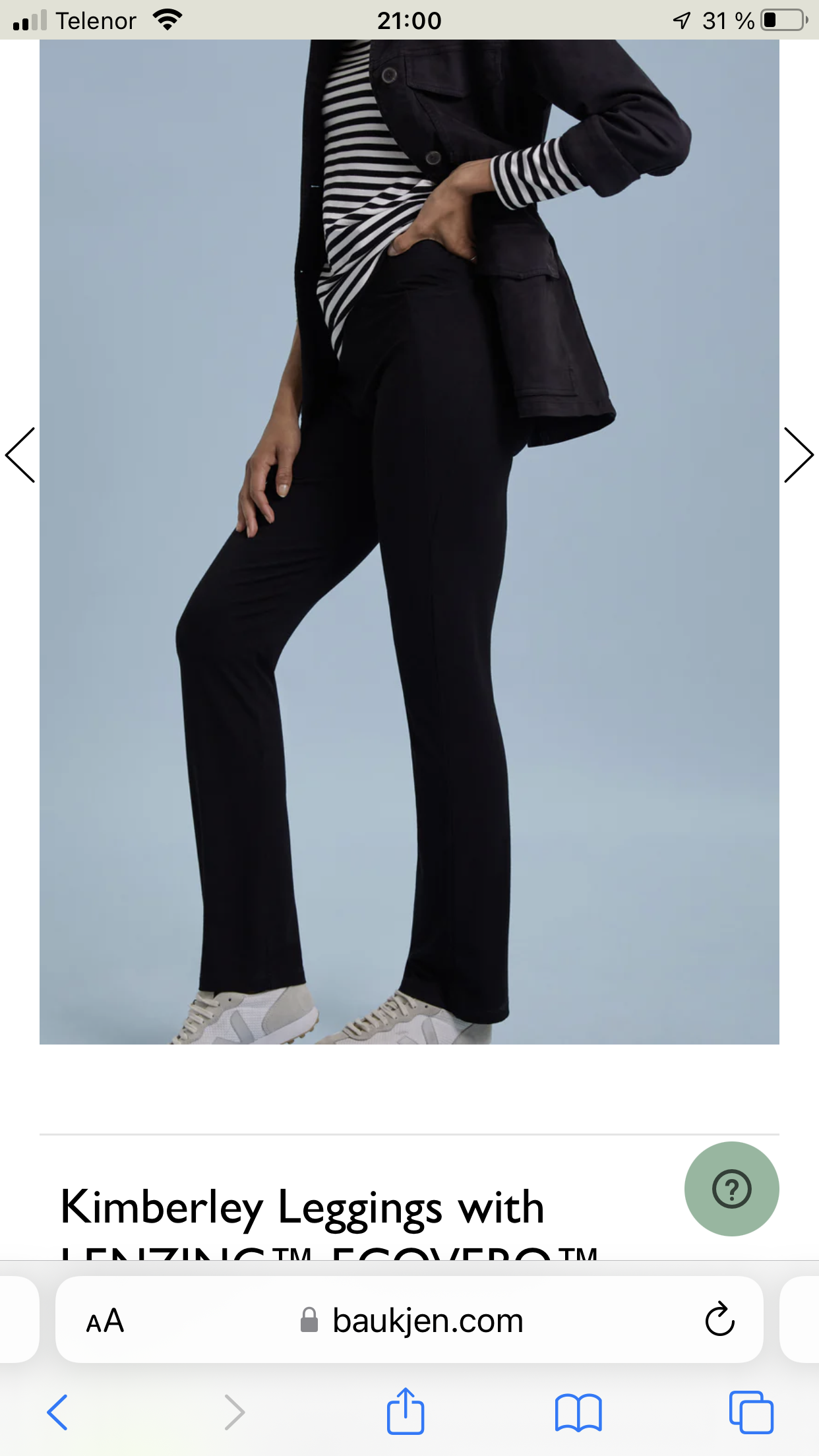Show the next product image

(x=799, y=455)
